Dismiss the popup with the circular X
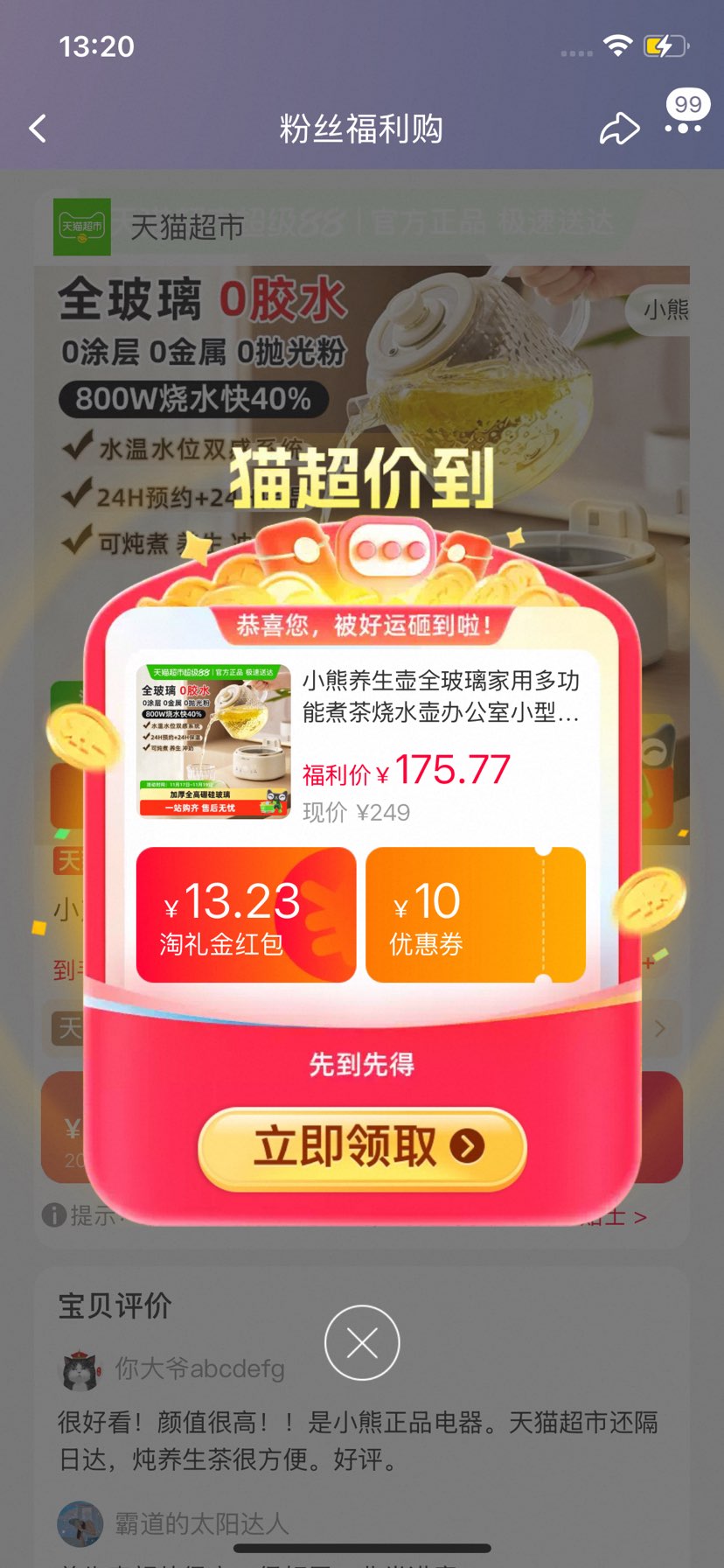 point(362,1343)
